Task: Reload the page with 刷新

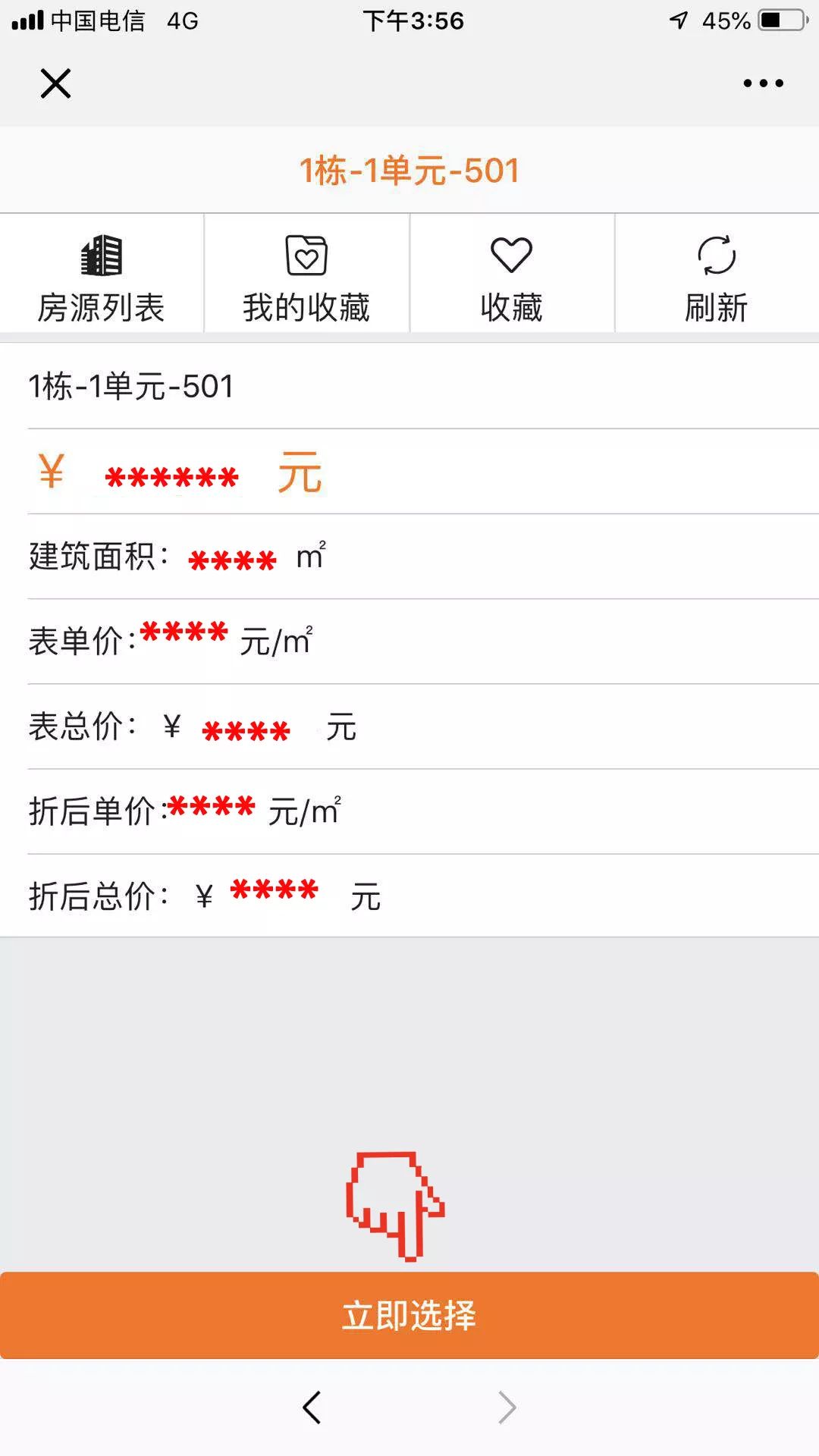Action: 717,276
